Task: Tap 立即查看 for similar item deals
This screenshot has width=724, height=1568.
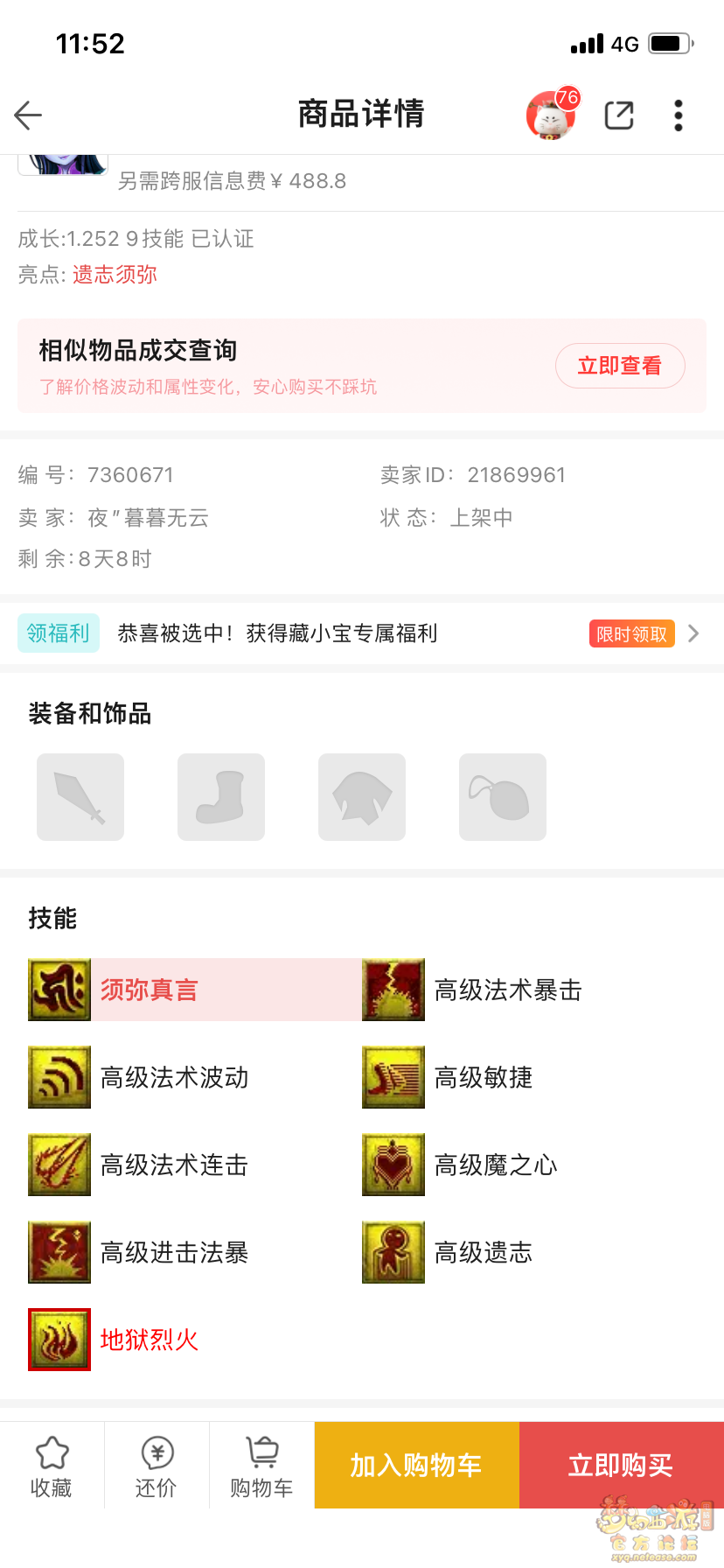Action: (619, 366)
